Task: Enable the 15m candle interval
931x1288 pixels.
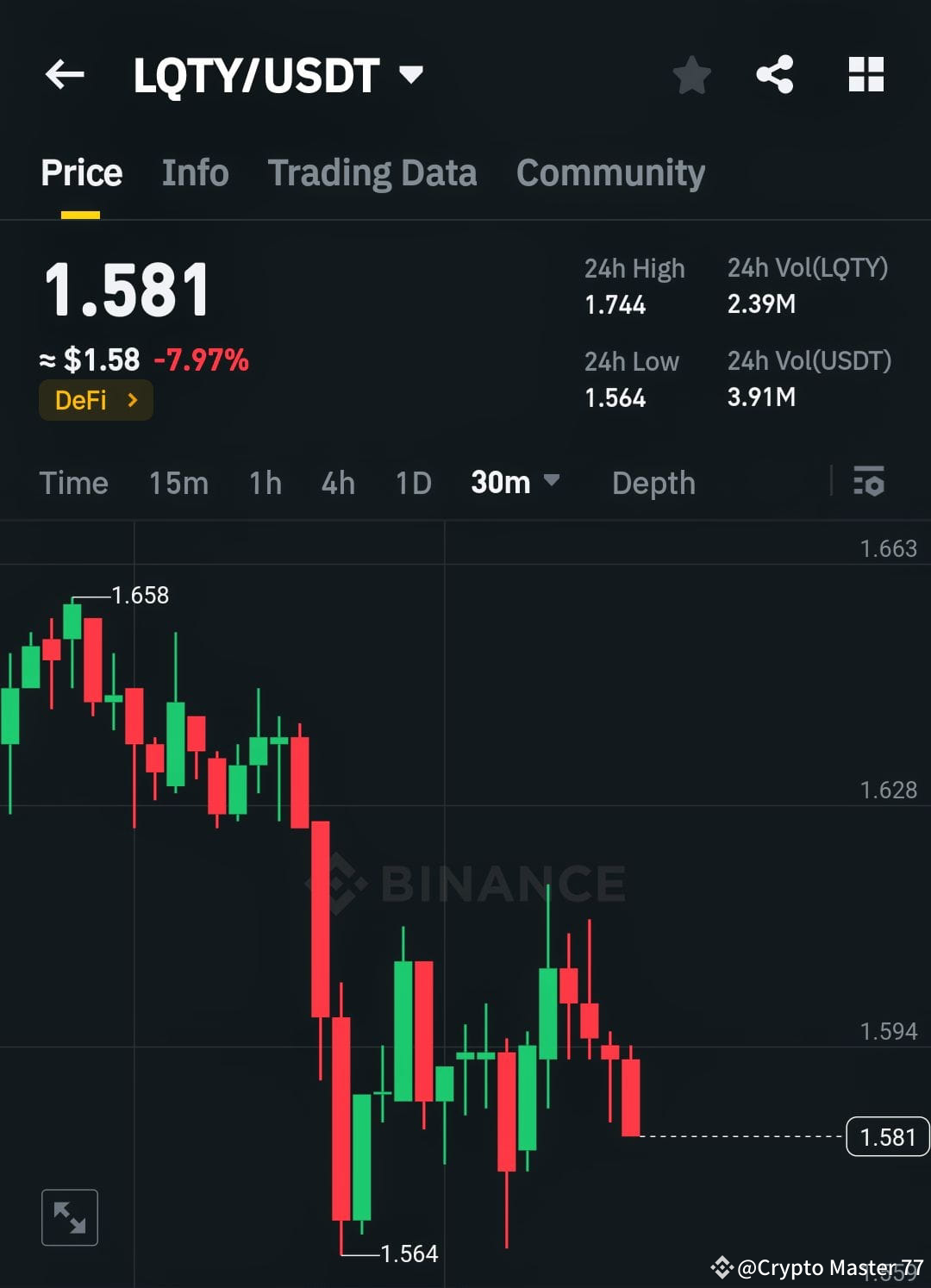Action: [x=178, y=483]
